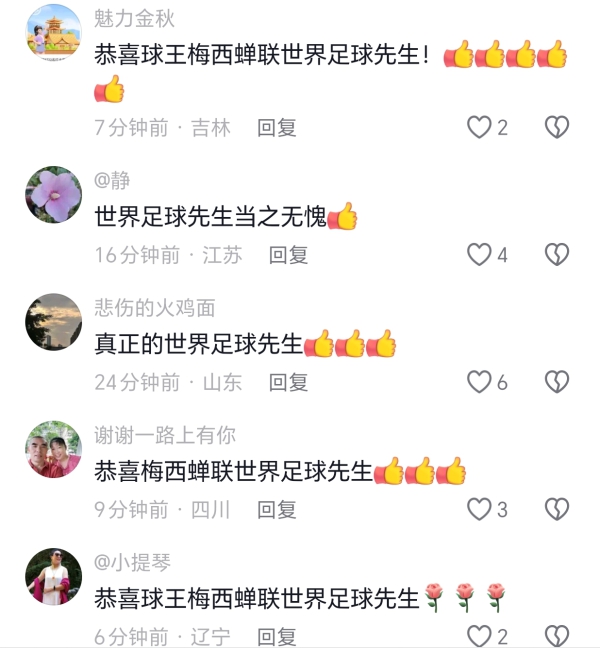Viewport: 600px width, 650px height.
Task: Open 魅力金秋's profile avatar
Action: 53,33
